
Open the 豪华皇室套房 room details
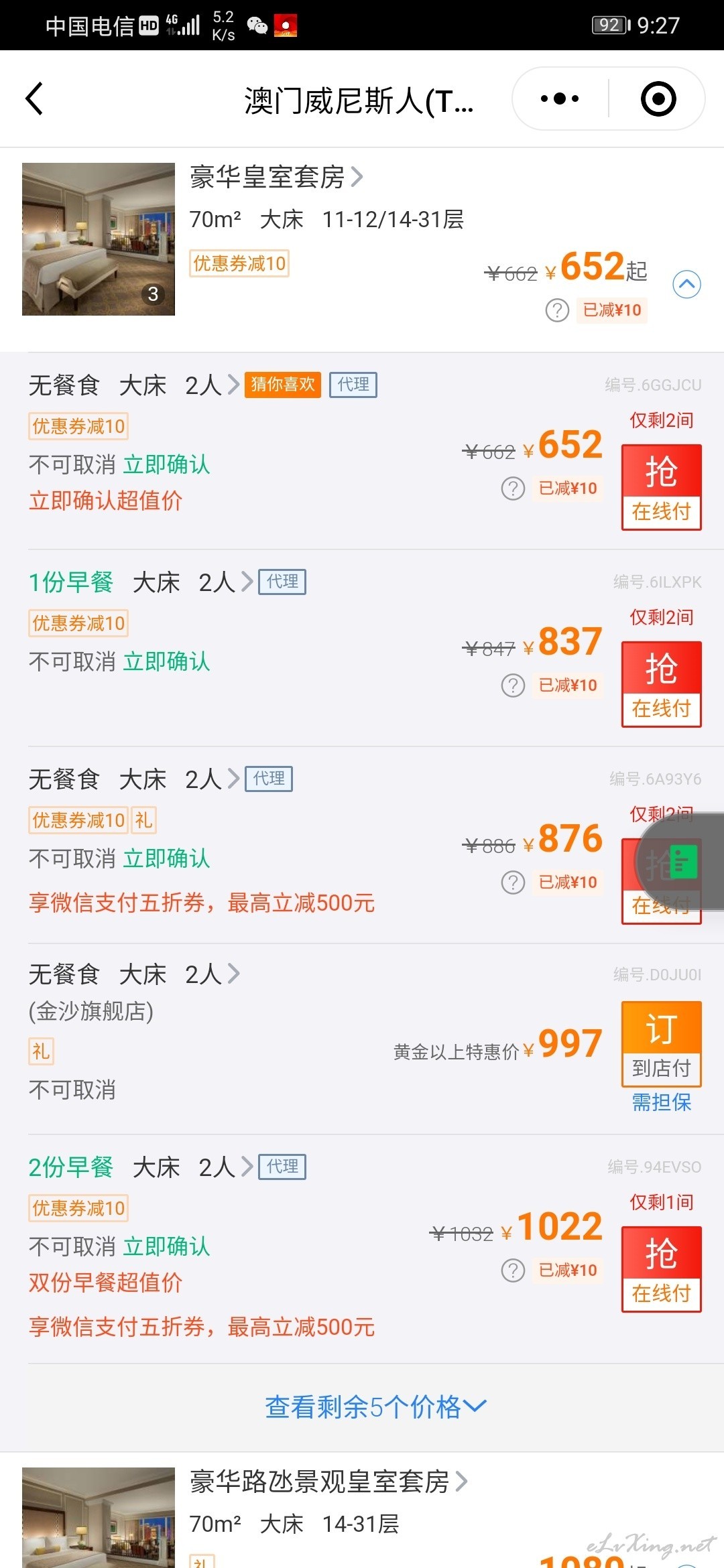coord(276,177)
